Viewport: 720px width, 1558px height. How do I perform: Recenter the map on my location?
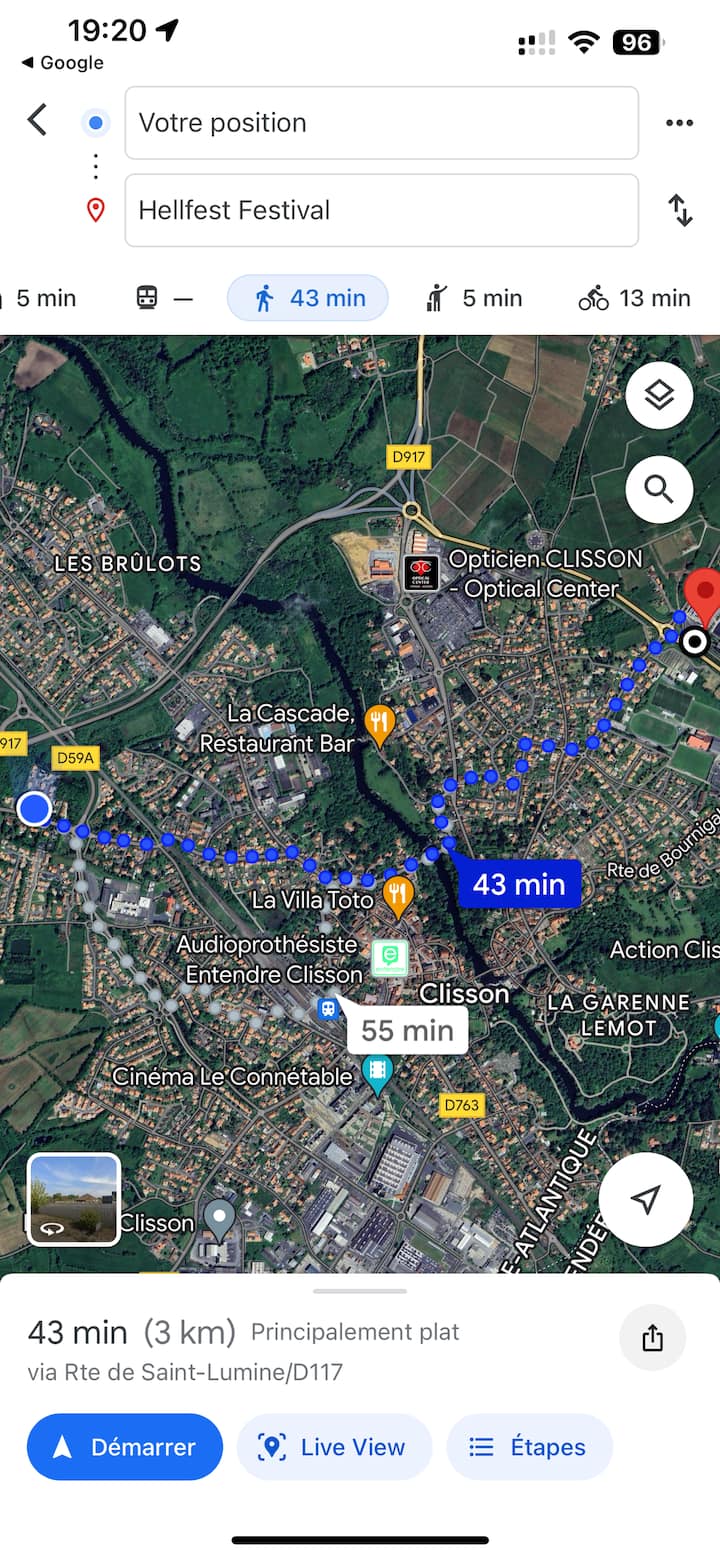pos(645,1199)
